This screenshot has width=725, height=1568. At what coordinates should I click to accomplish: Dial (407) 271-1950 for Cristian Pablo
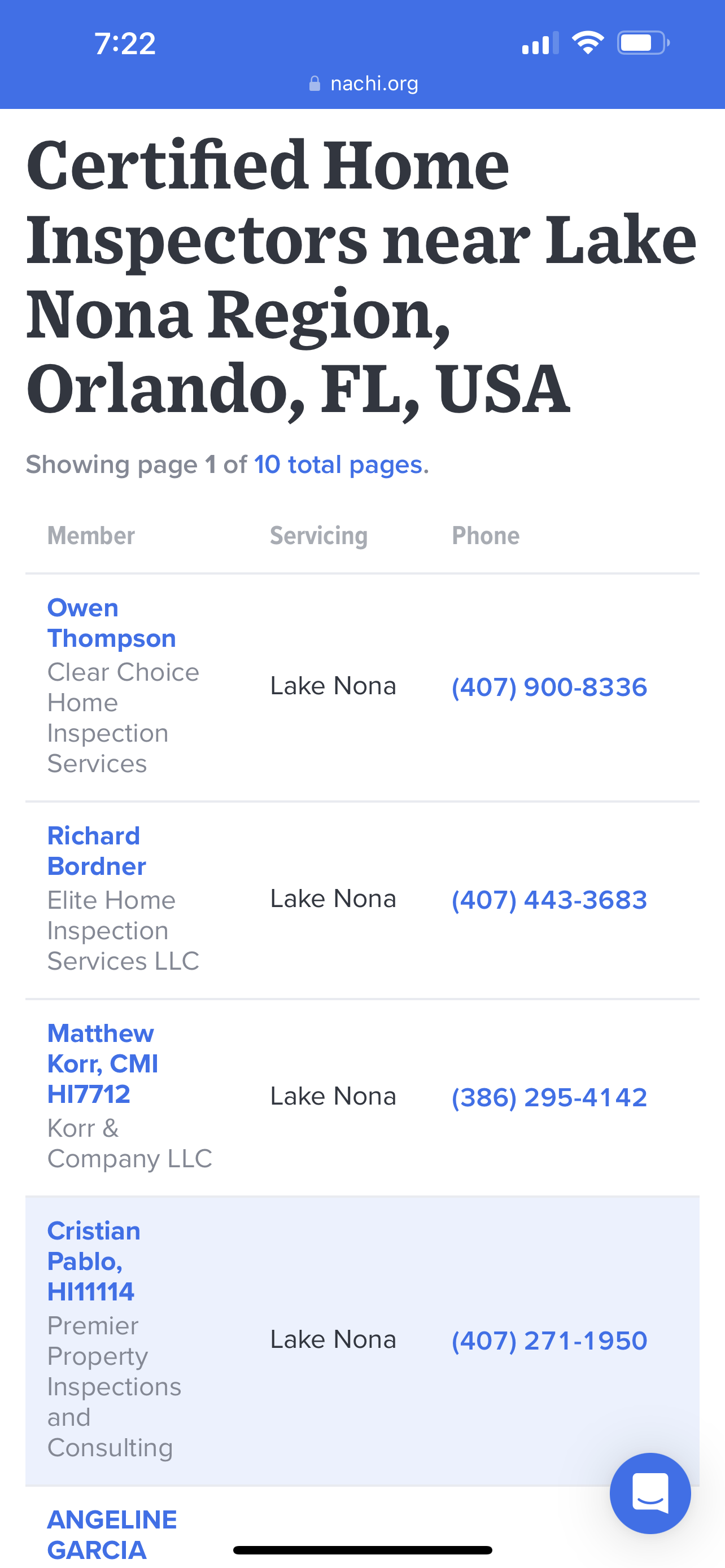pos(548,1341)
